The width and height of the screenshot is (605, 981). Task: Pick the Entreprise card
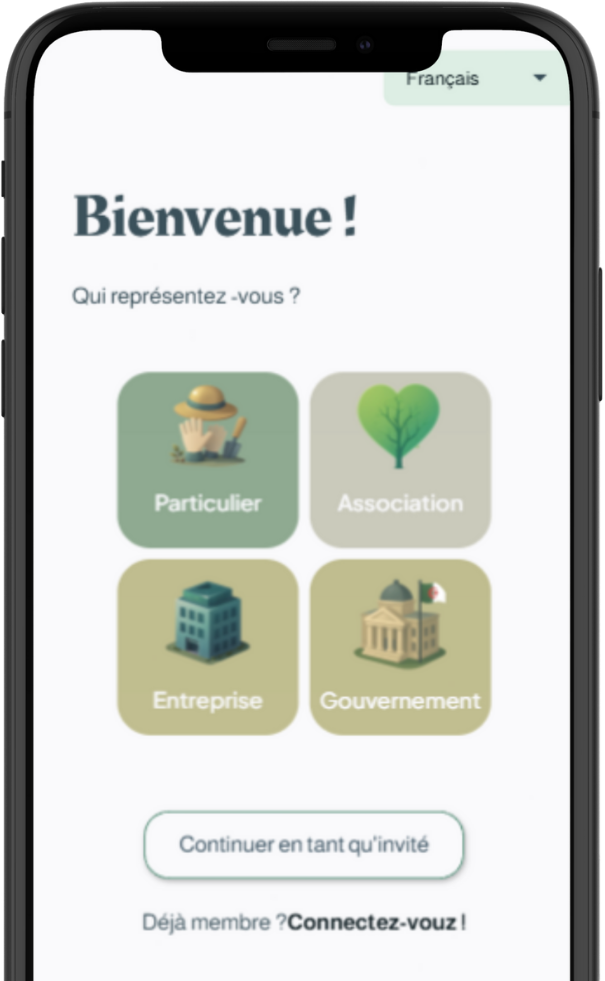click(208, 647)
